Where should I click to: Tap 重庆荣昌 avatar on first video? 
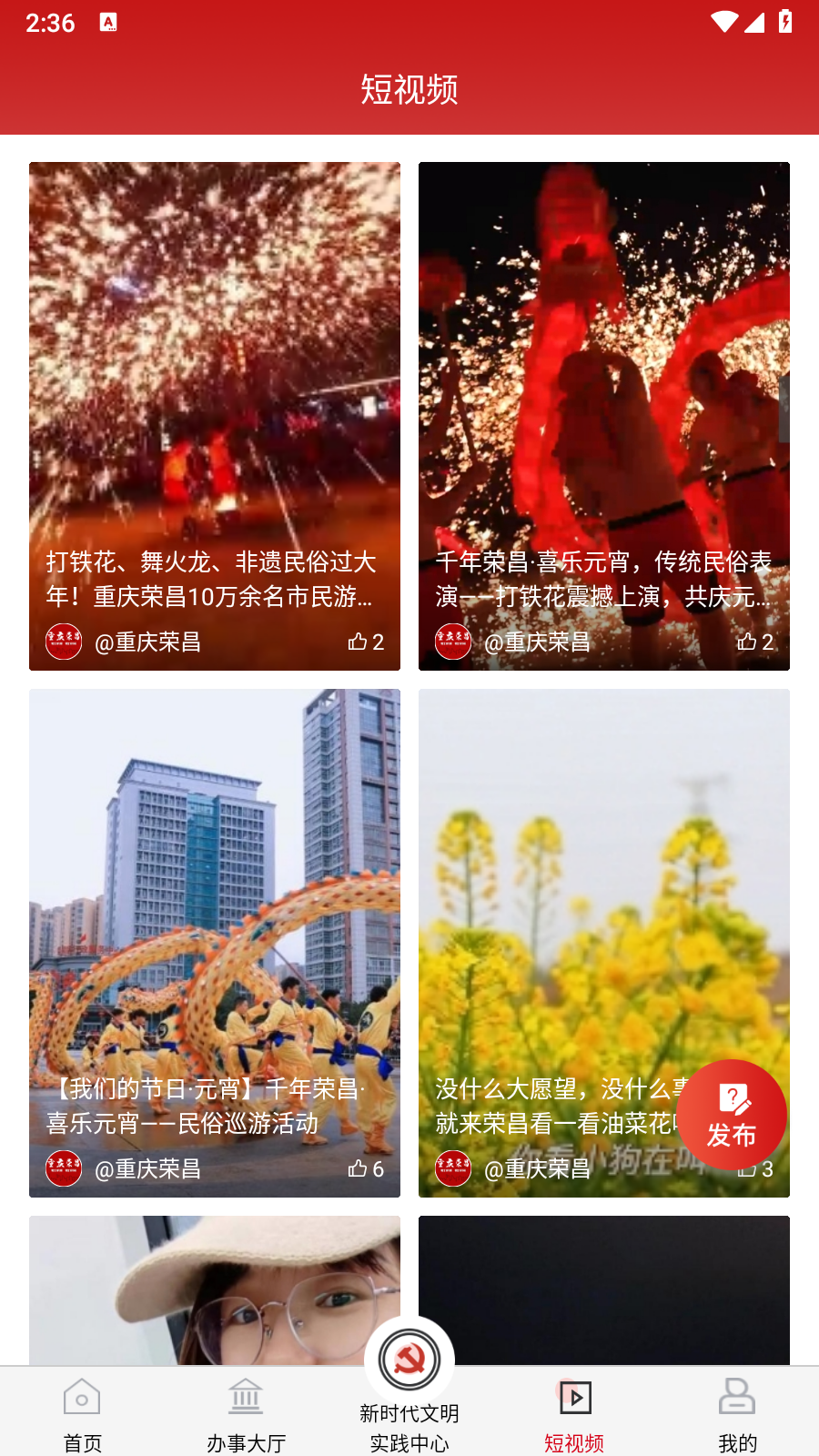(x=64, y=642)
